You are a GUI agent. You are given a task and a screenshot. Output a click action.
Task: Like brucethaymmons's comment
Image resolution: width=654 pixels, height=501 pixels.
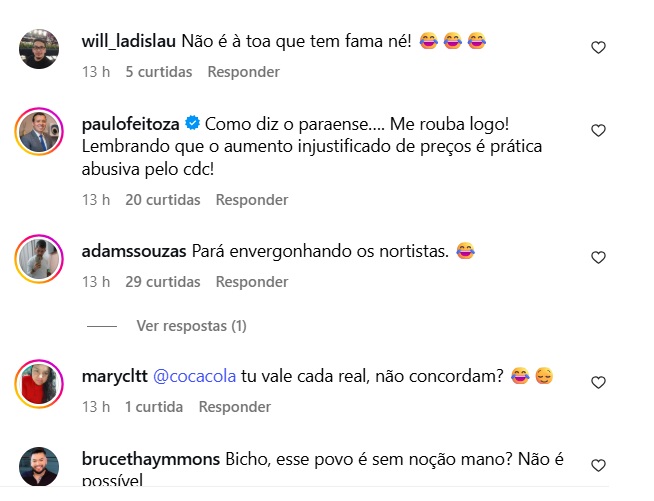pyautogui.click(x=598, y=465)
